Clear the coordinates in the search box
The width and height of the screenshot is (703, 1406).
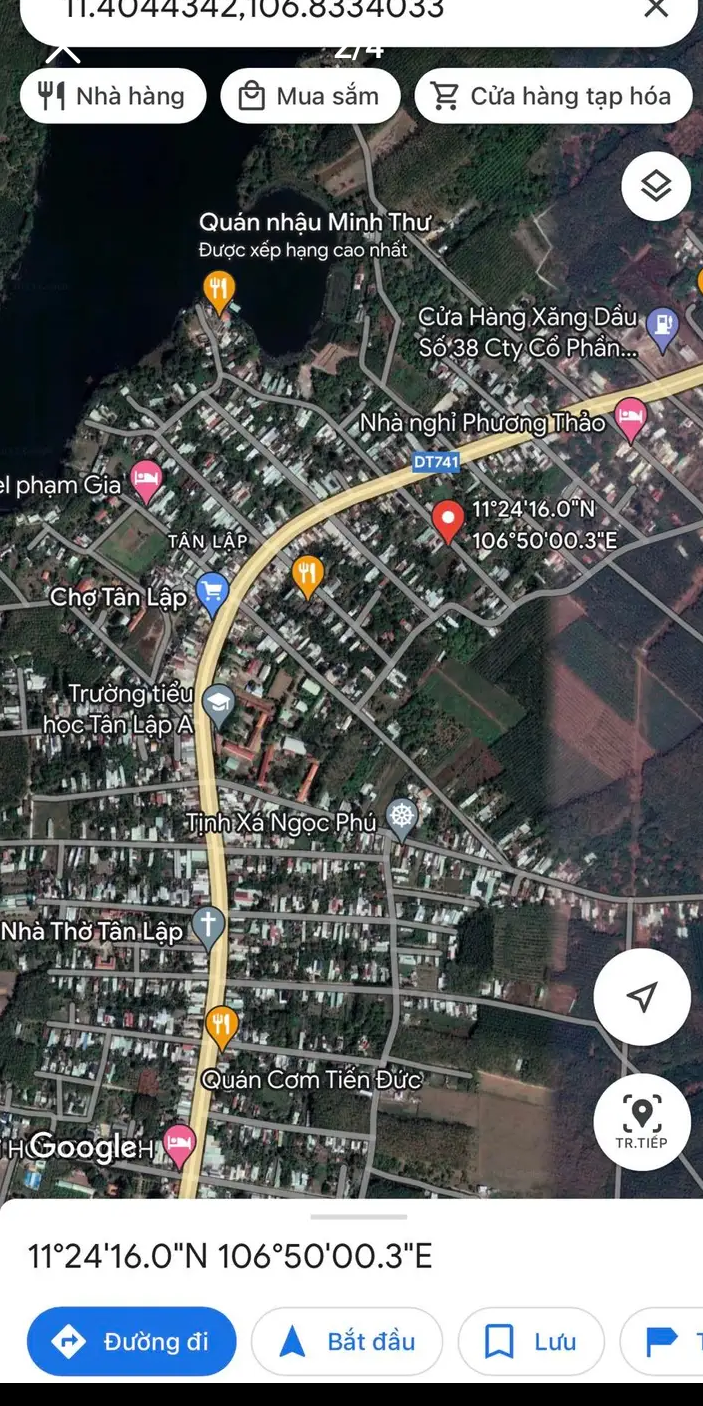tap(655, 9)
